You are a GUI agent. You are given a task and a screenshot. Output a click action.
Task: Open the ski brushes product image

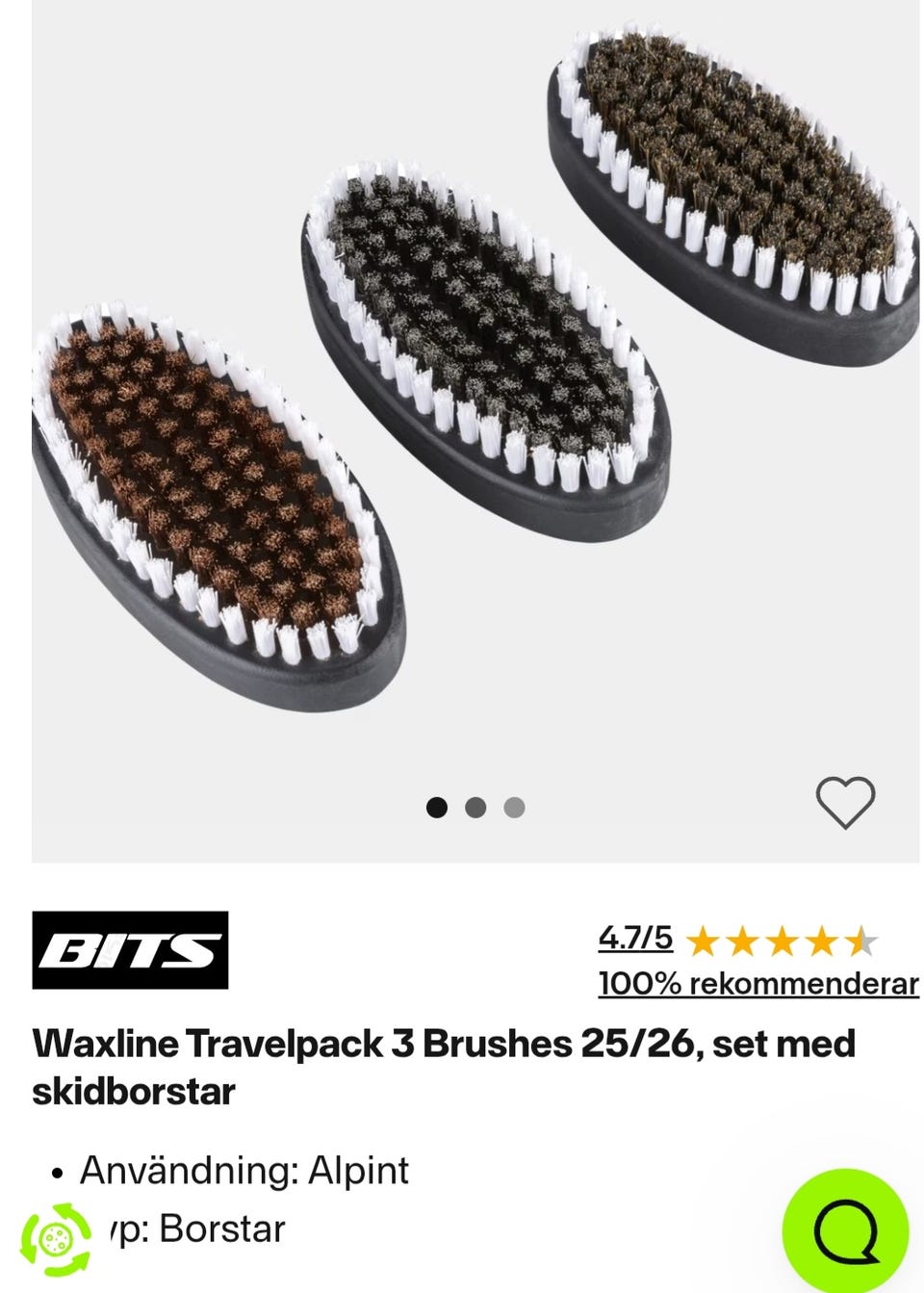475,385
